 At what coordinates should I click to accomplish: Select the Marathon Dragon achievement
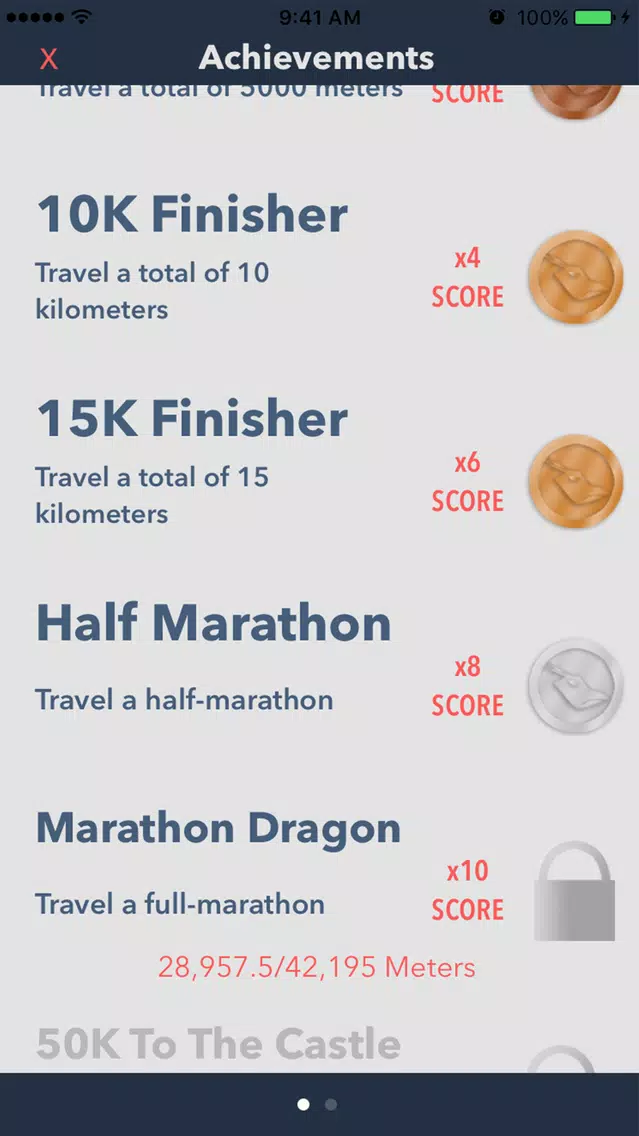pyautogui.click(x=320, y=893)
